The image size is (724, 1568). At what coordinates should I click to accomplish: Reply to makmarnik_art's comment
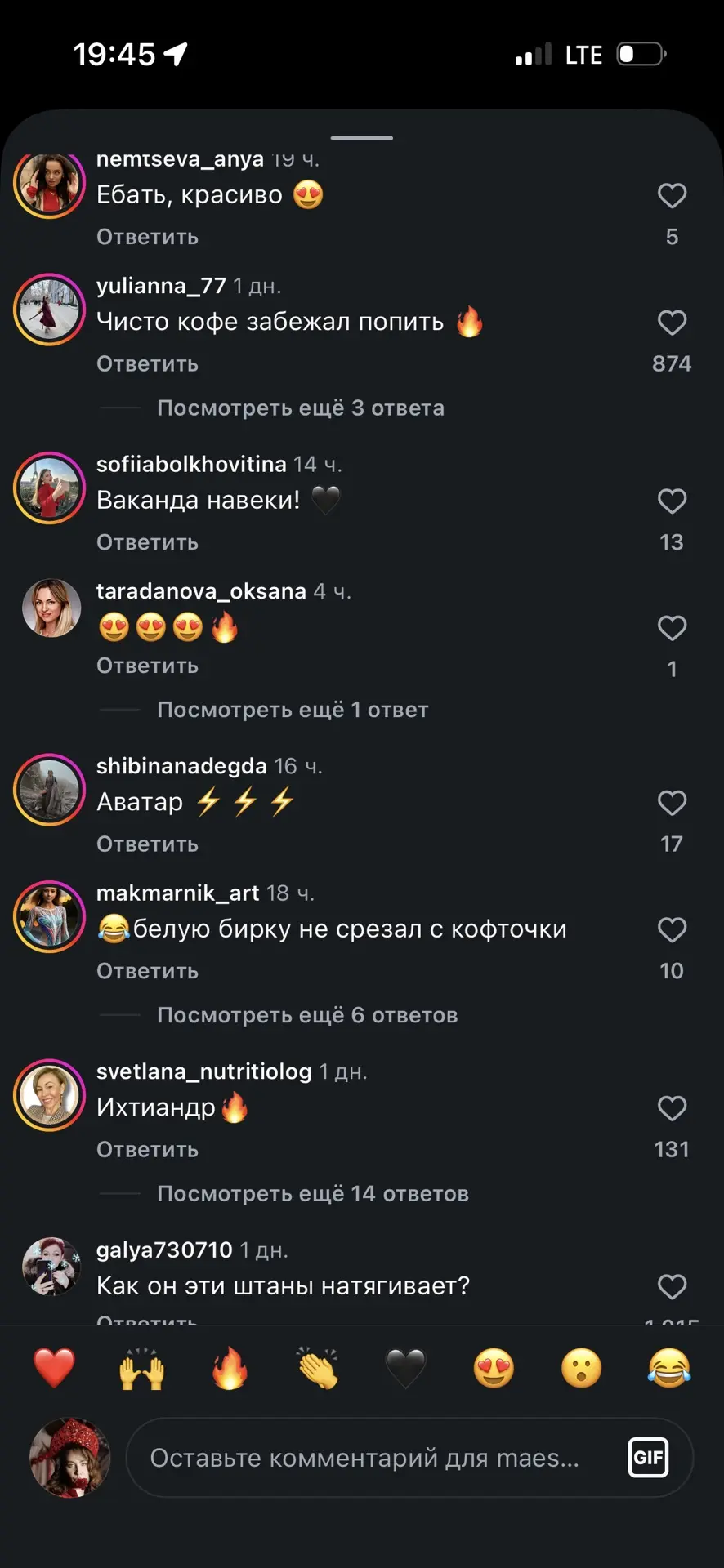(147, 971)
